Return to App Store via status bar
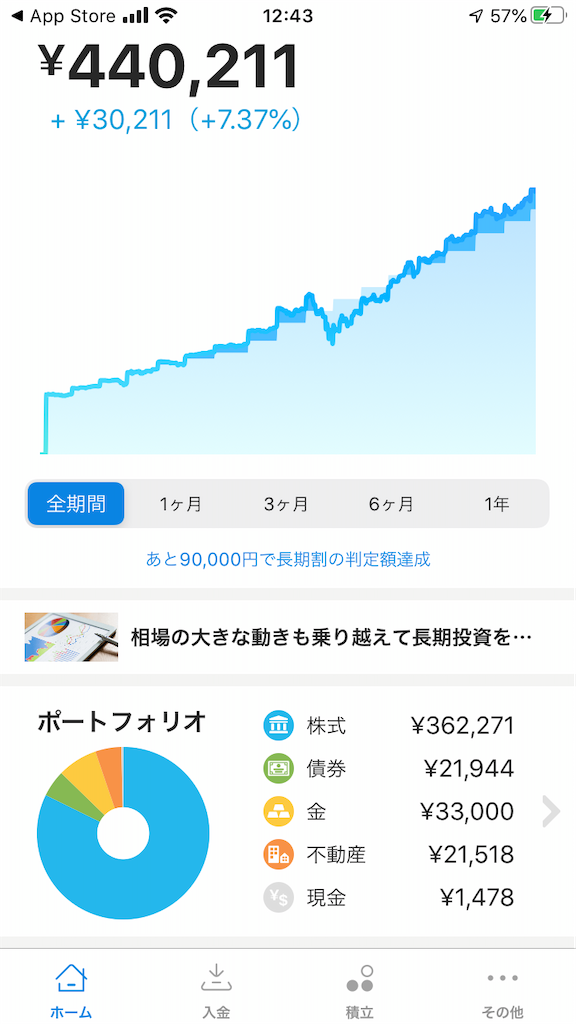Viewport: 576px width, 1024px height. [x=63, y=16]
